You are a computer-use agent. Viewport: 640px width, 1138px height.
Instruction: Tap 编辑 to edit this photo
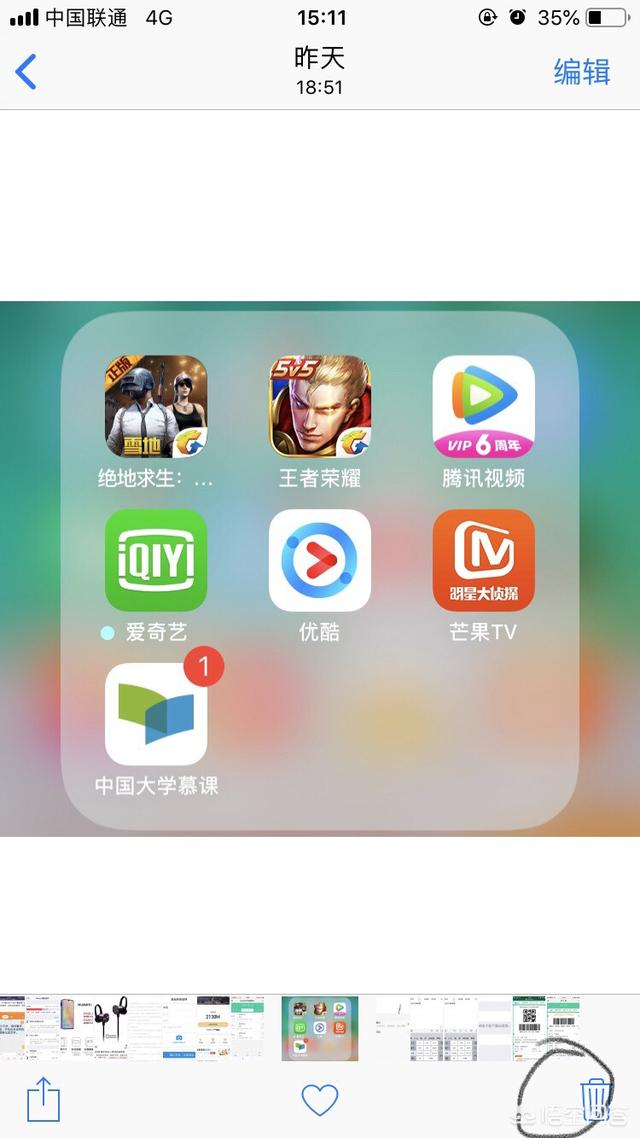tap(581, 72)
